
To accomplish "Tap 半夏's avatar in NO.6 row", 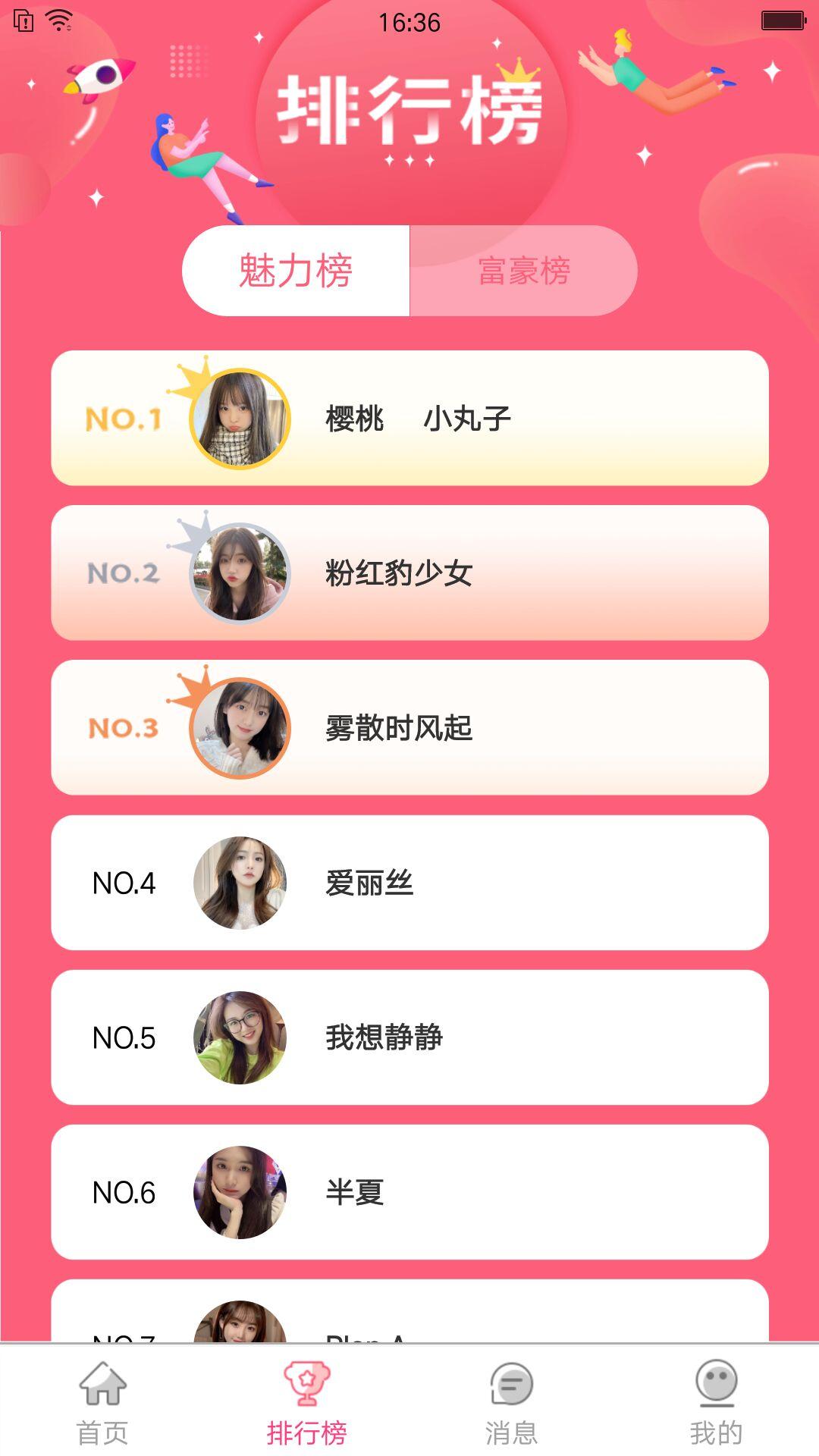I will 240,1192.
